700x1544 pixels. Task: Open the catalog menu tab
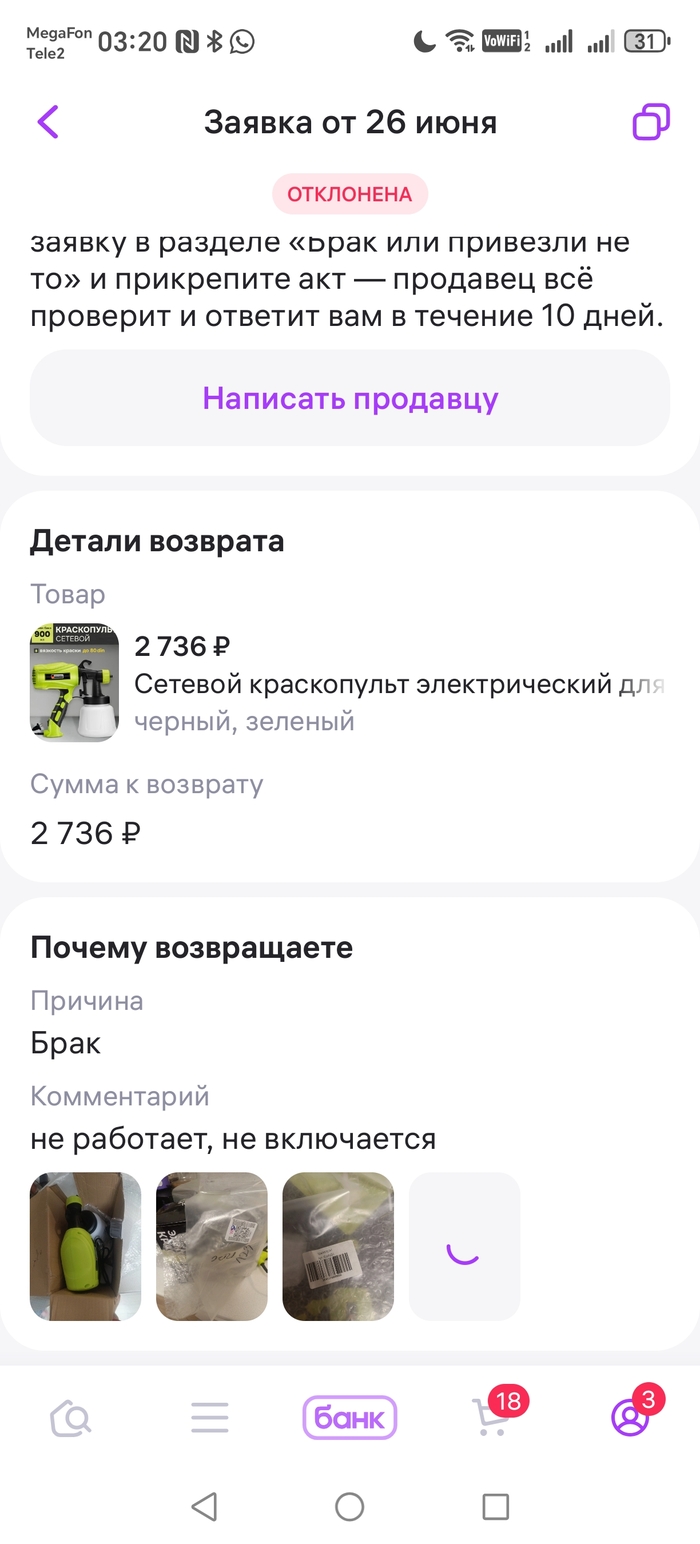[210, 1417]
